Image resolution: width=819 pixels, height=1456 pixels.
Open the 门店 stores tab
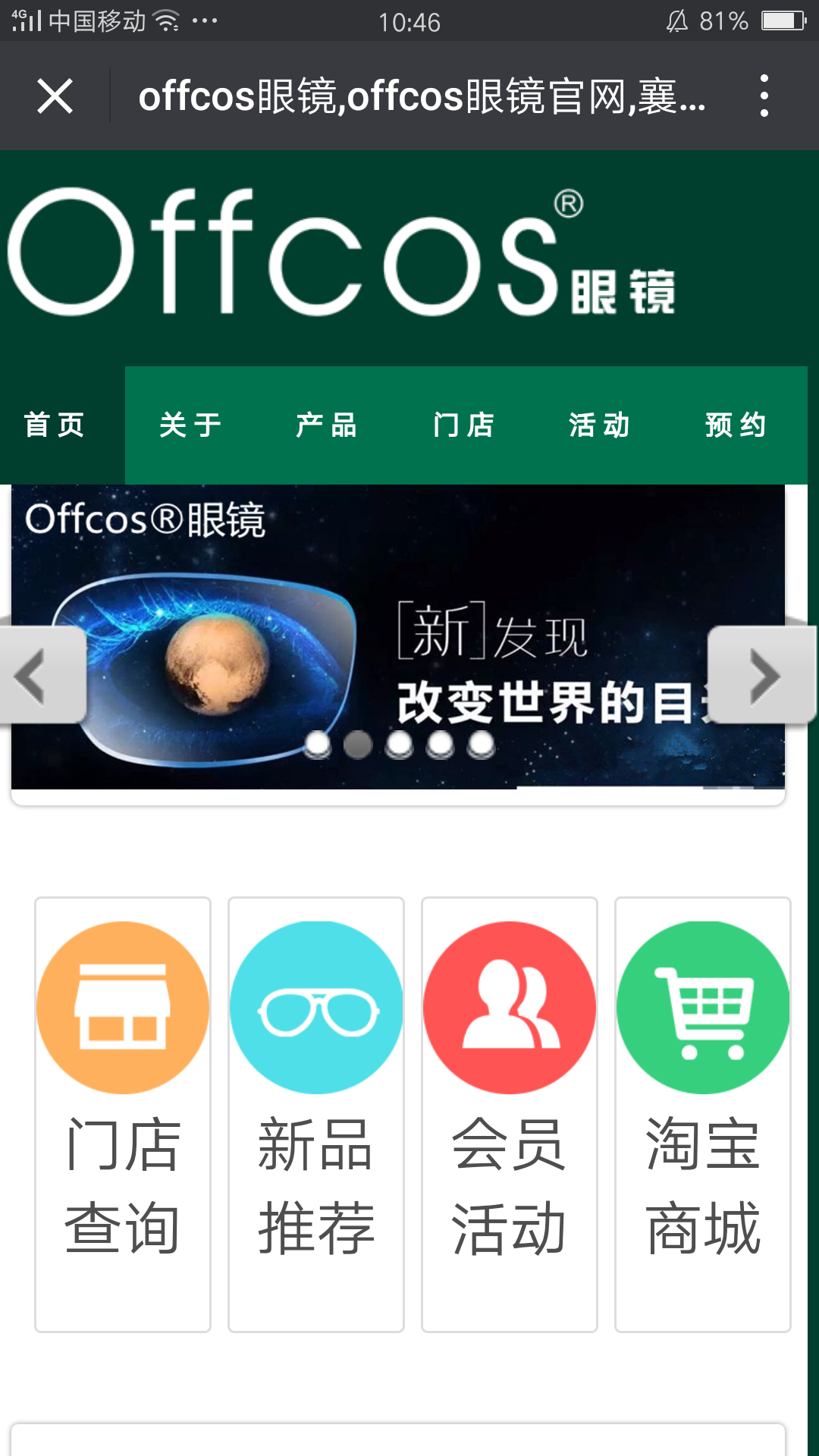tap(463, 425)
